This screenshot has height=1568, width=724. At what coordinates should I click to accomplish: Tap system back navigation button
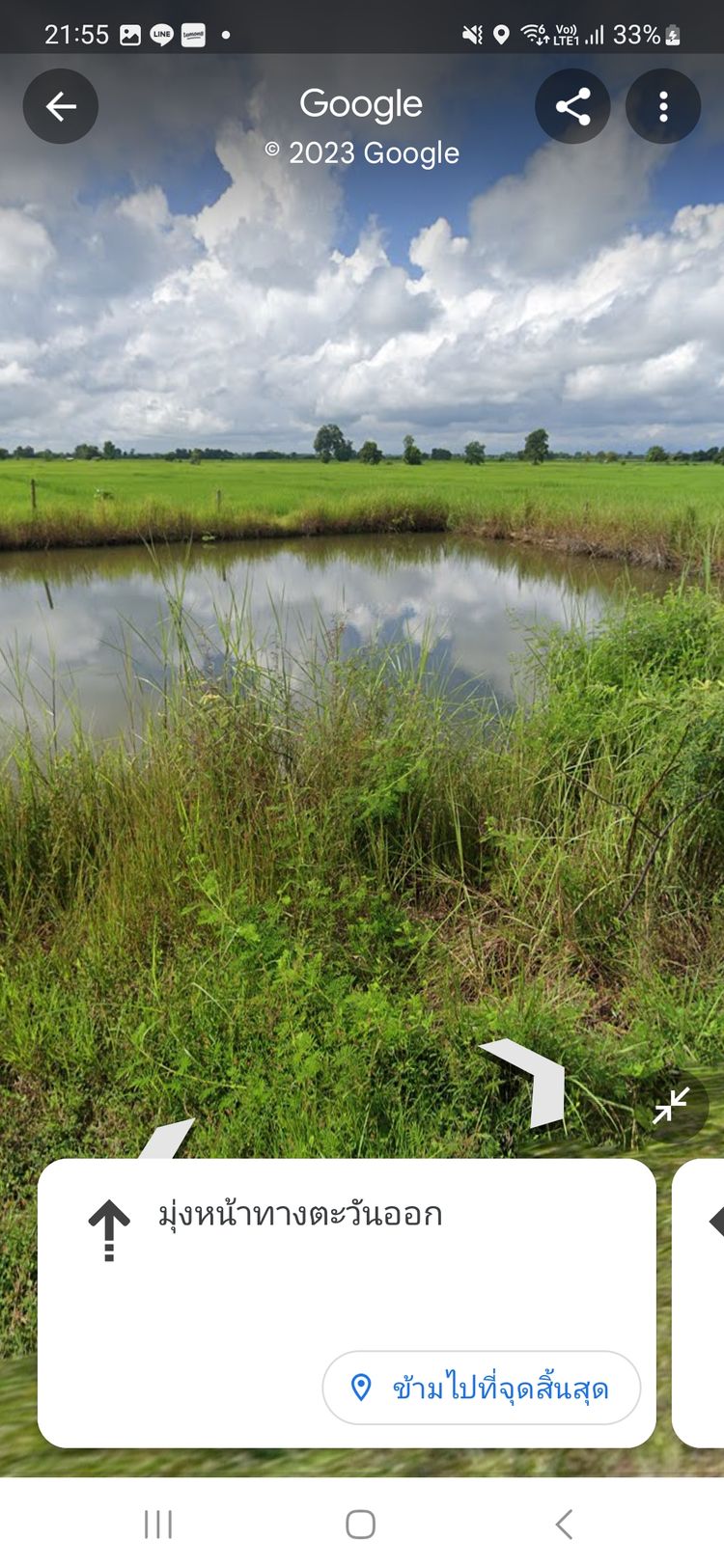565,1525
